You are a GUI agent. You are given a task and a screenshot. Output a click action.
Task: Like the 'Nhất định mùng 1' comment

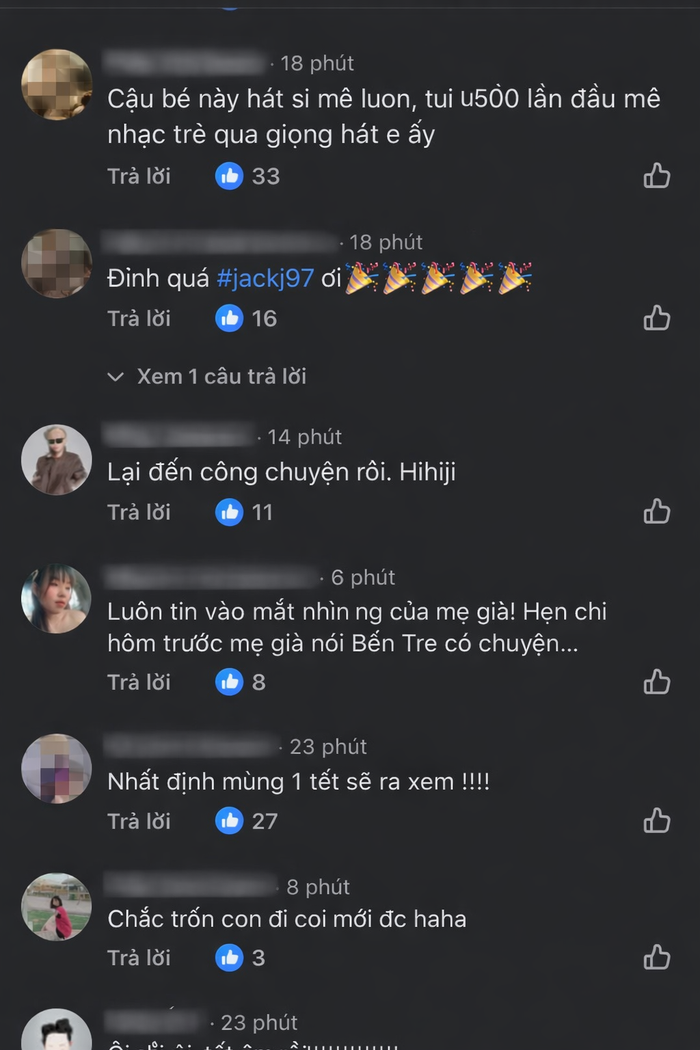click(x=656, y=821)
